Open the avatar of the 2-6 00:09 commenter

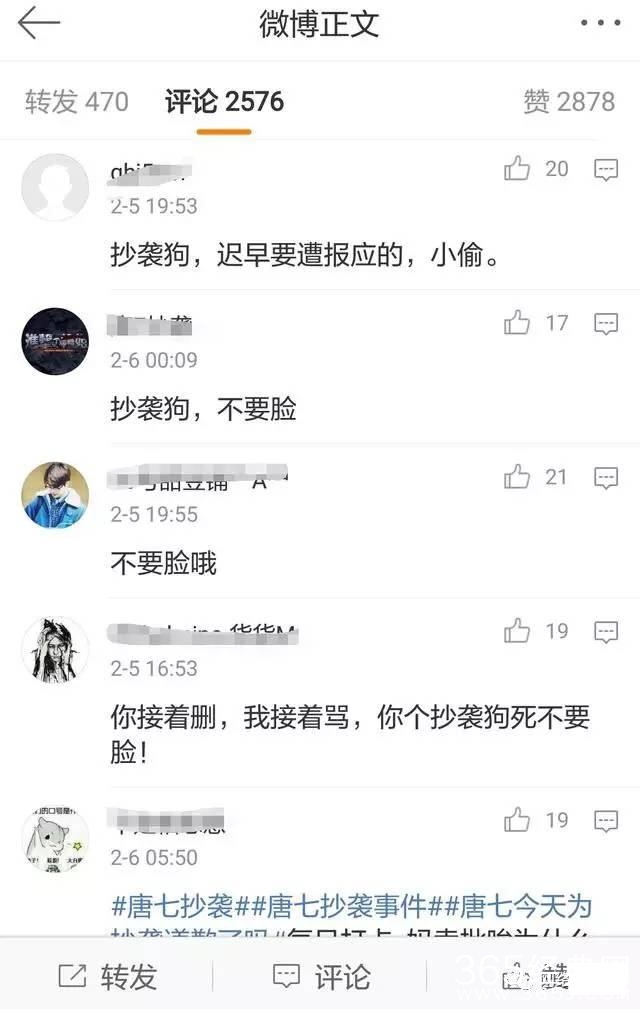pos(55,341)
